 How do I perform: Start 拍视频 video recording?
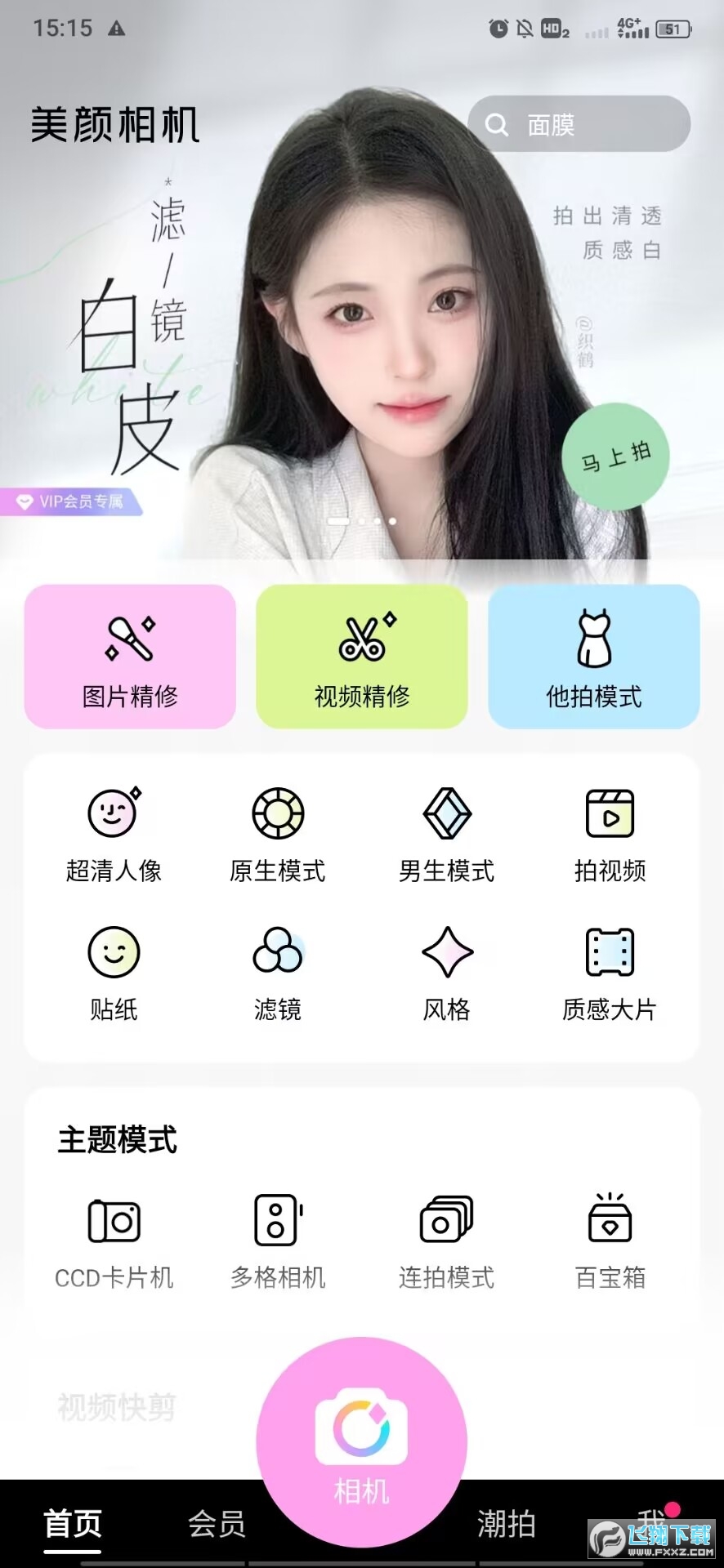click(x=610, y=835)
